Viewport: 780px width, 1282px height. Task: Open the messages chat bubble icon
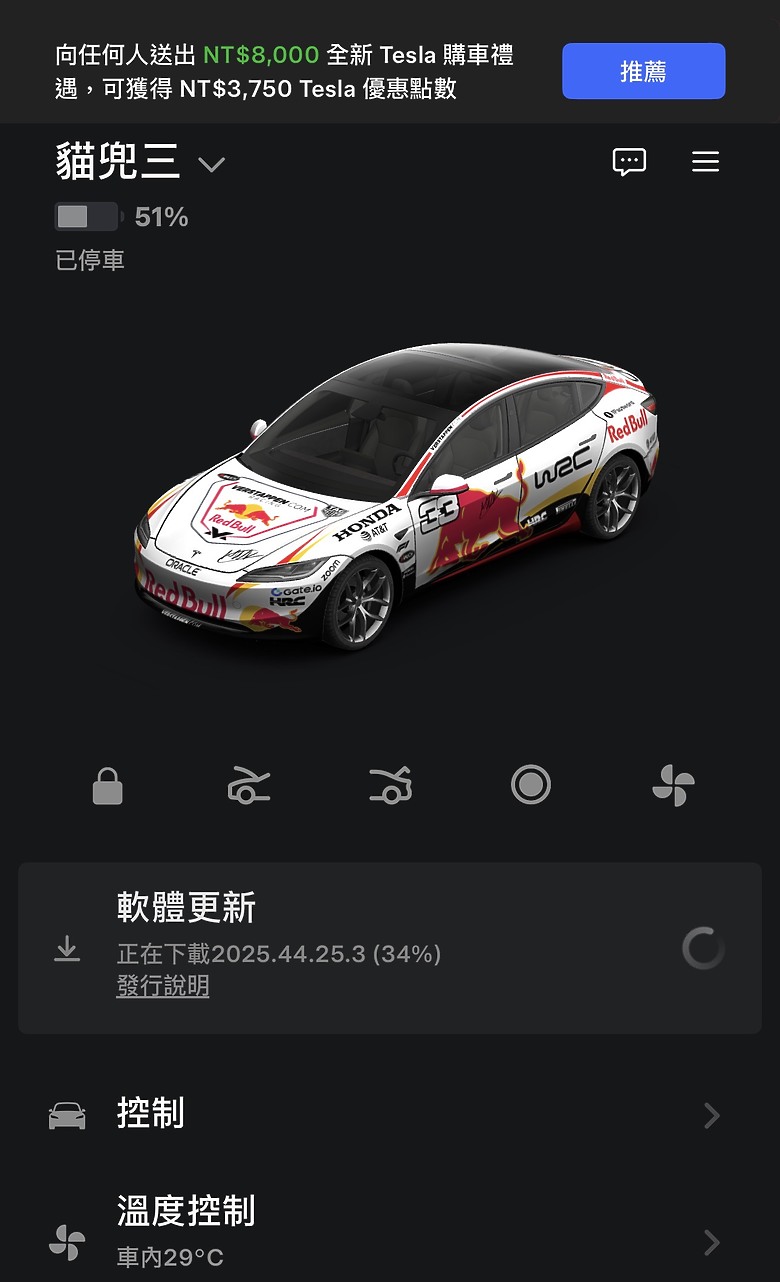pyautogui.click(x=629, y=162)
